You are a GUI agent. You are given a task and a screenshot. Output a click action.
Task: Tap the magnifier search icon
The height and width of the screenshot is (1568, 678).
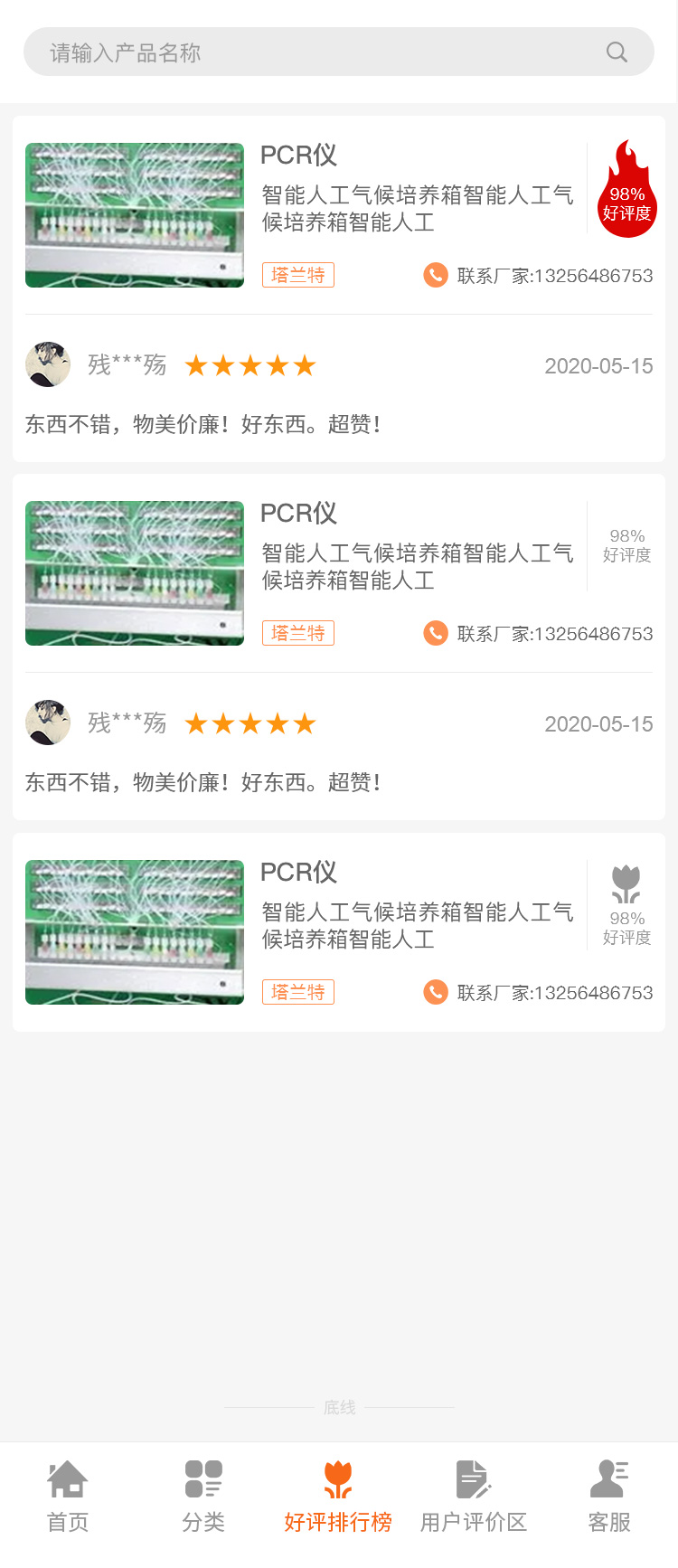pos(617,52)
